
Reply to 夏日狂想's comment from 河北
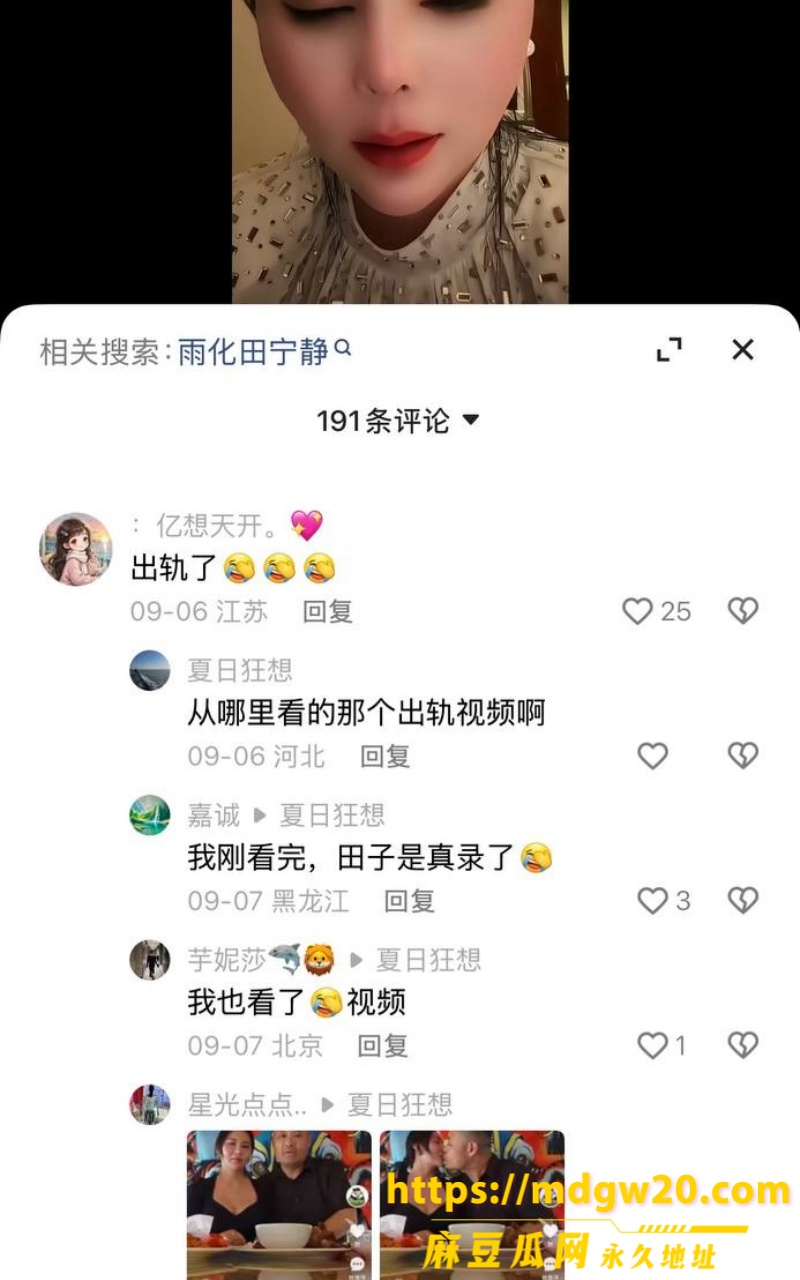tap(385, 756)
